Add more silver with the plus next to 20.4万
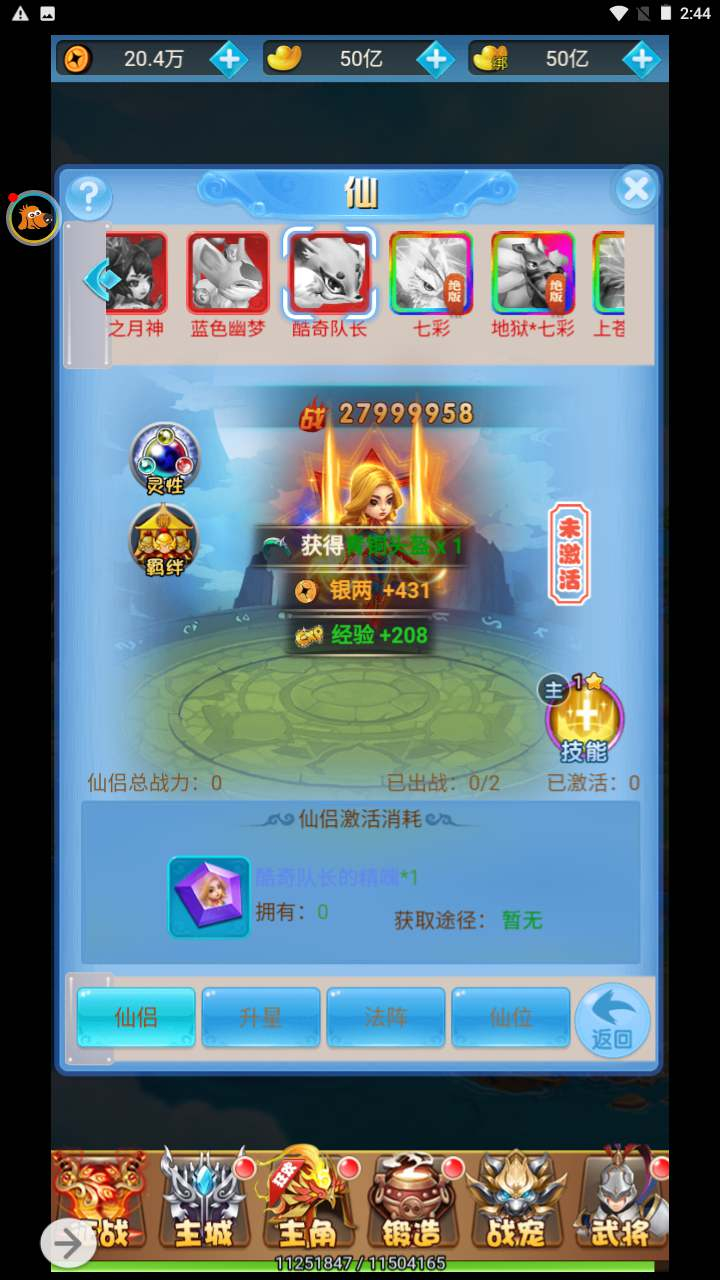This screenshot has width=720, height=1280. point(228,60)
